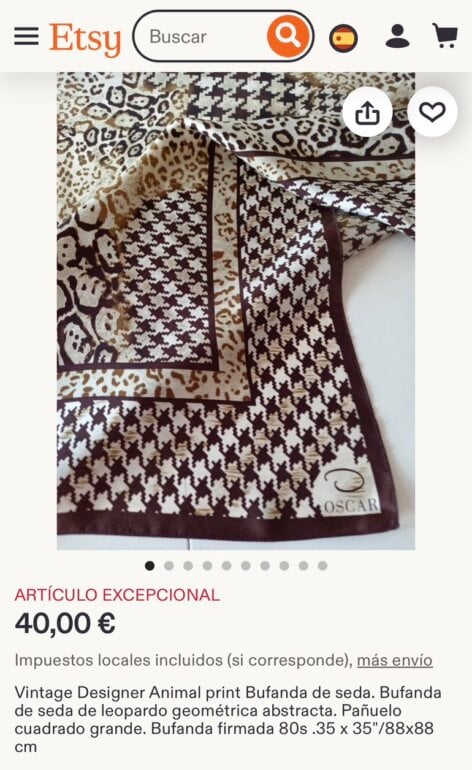Open the user account icon

(397, 36)
